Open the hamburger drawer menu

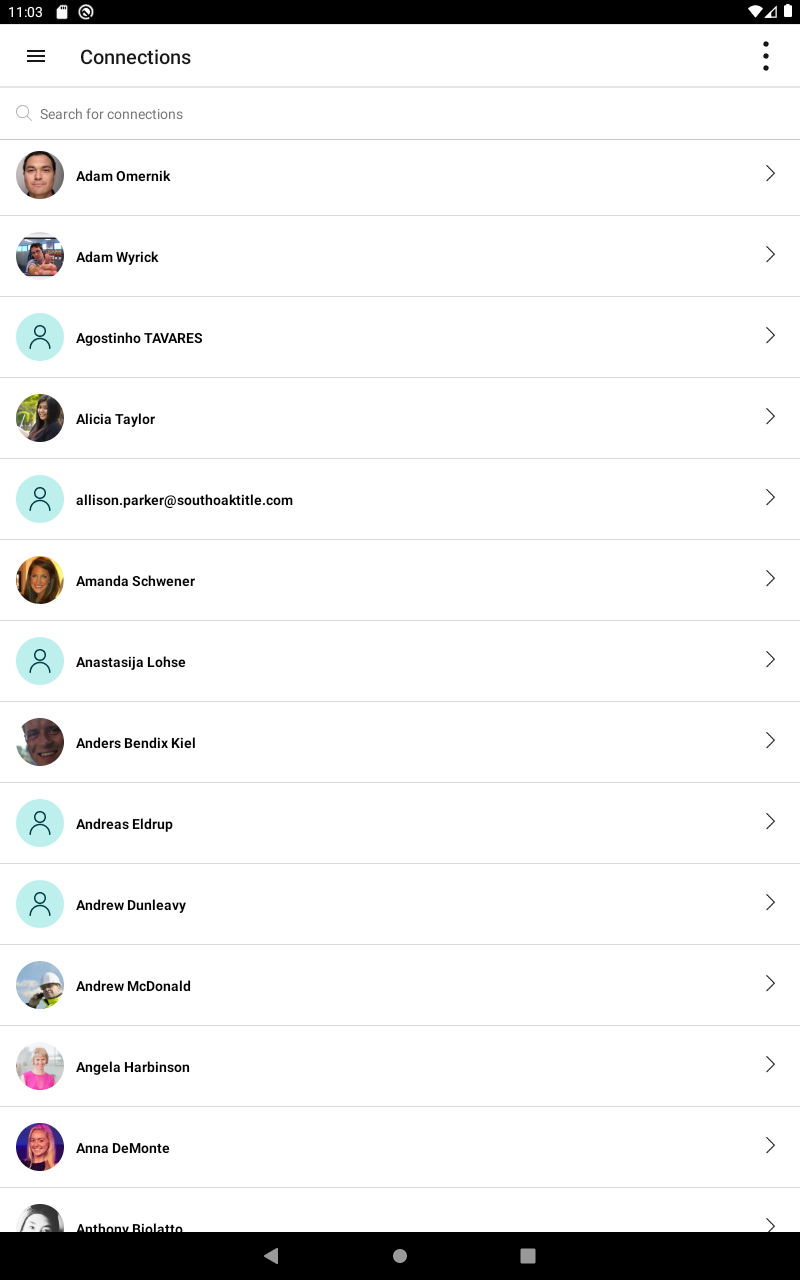[36, 57]
